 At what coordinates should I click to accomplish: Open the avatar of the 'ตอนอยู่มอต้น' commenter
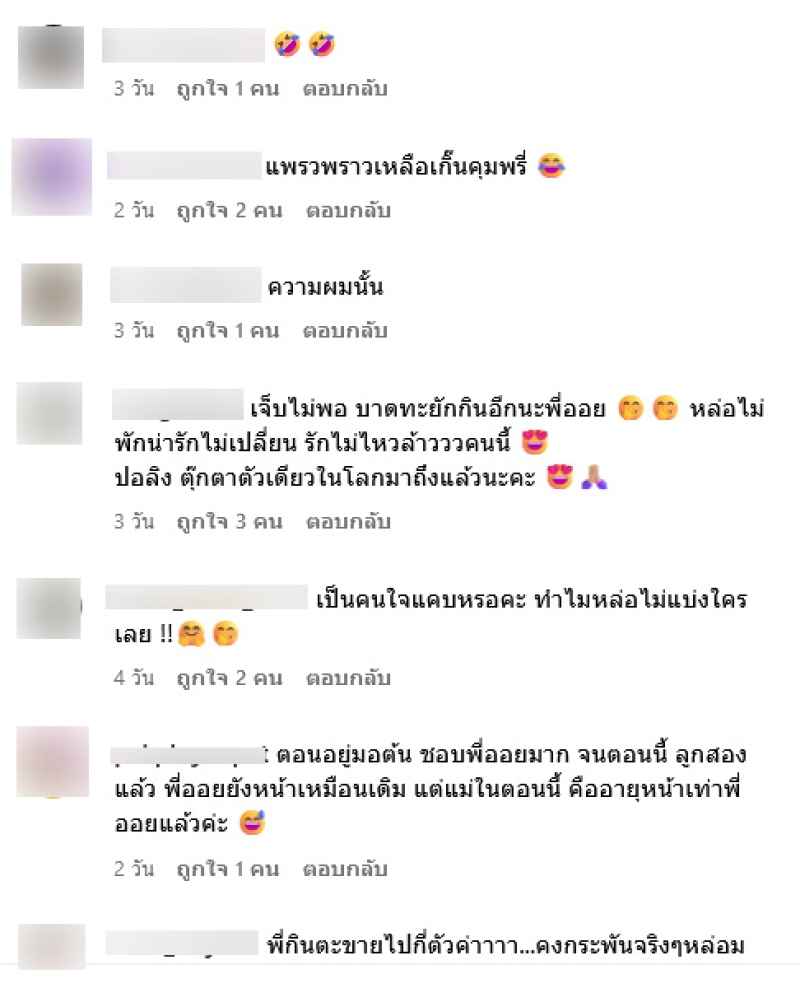coord(52,761)
